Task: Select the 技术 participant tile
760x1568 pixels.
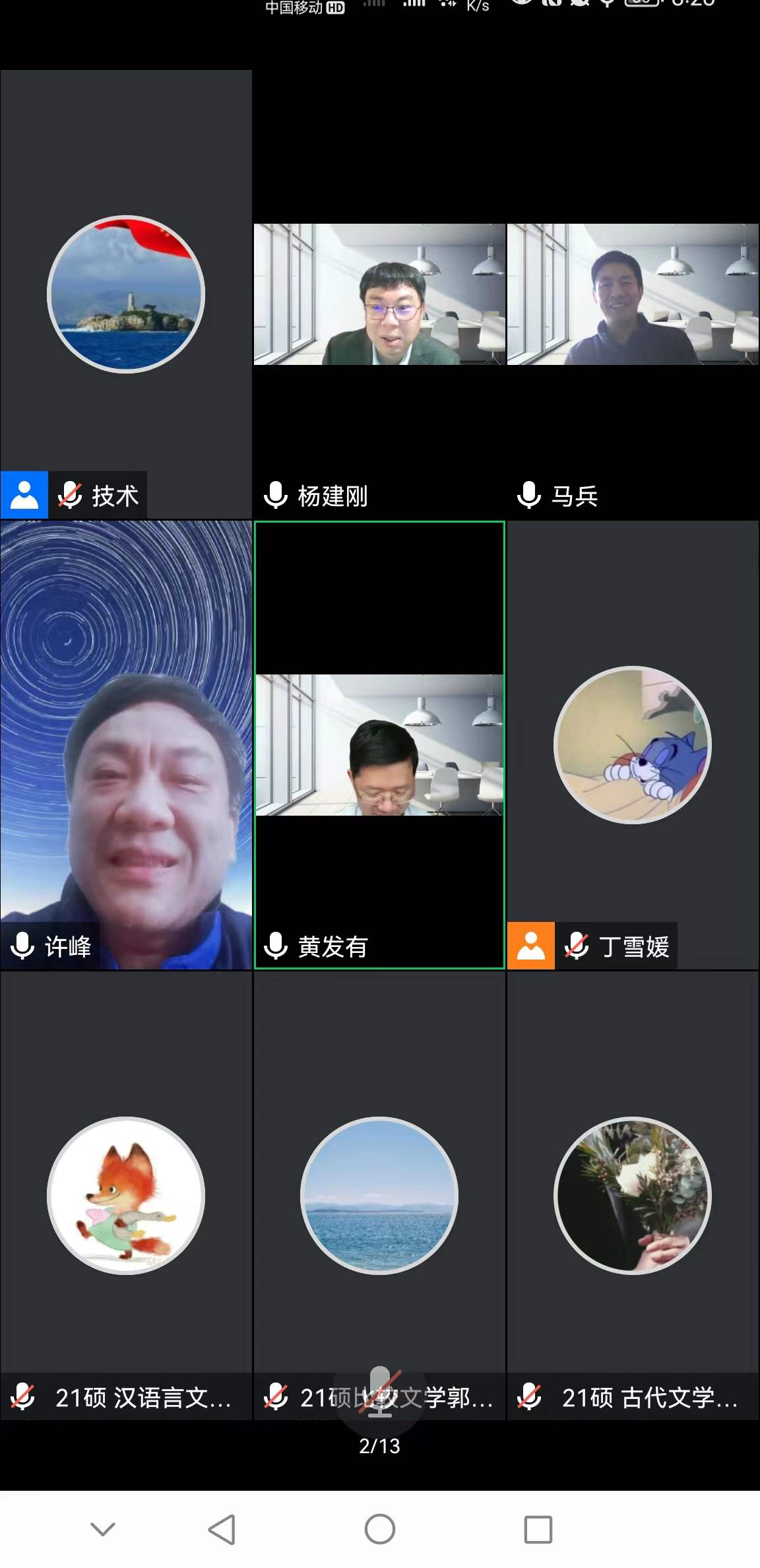Action: [125, 294]
